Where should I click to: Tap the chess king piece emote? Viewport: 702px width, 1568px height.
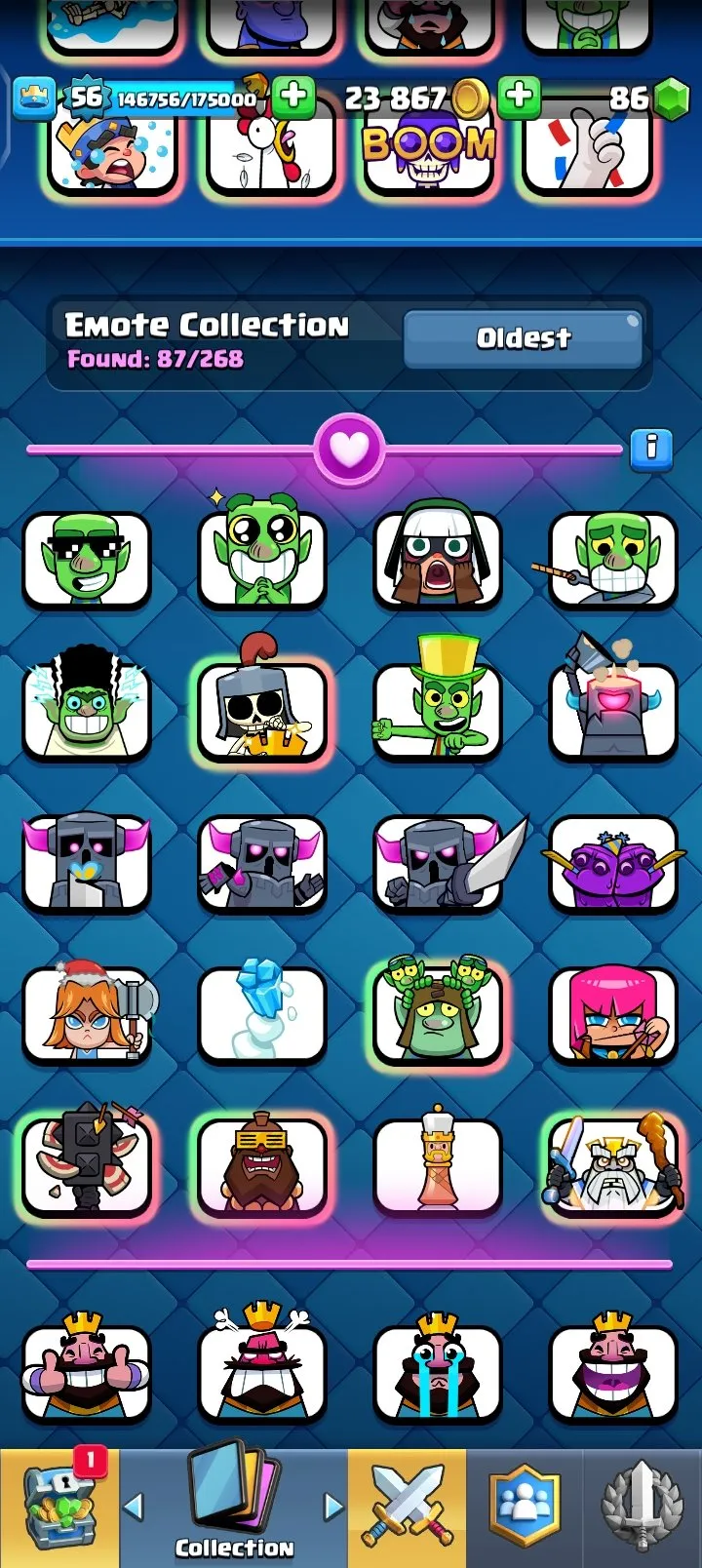438,1165
